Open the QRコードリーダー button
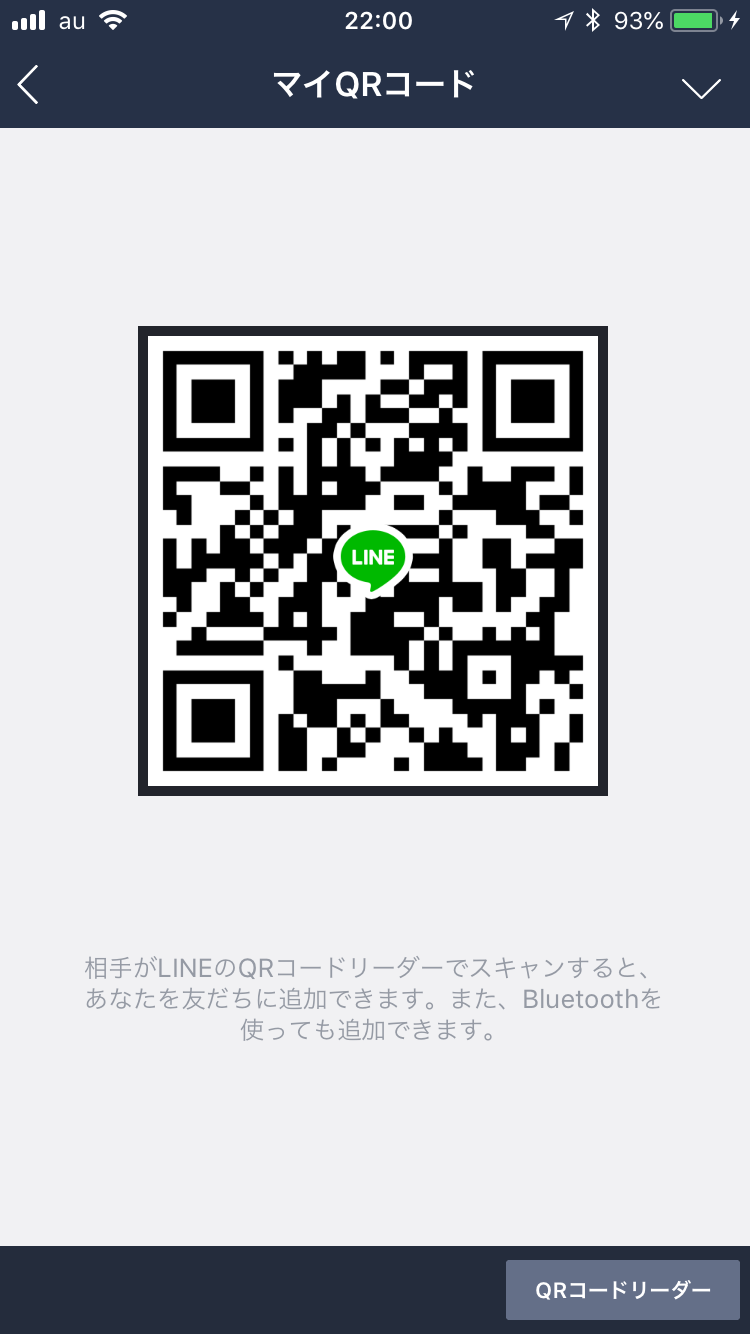 (622, 1290)
